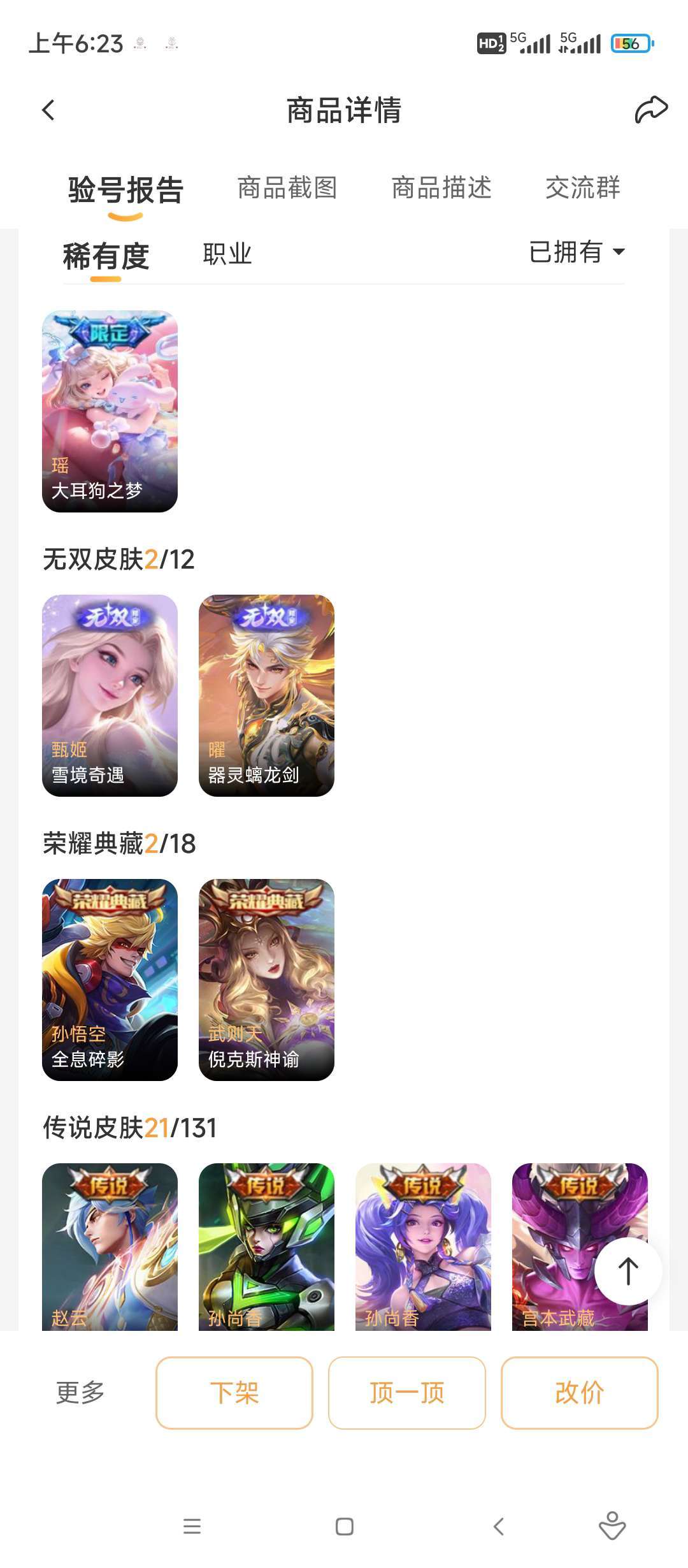This screenshot has width=688, height=1568.
Task: Switch to the 商品描述 tab
Action: (x=441, y=188)
